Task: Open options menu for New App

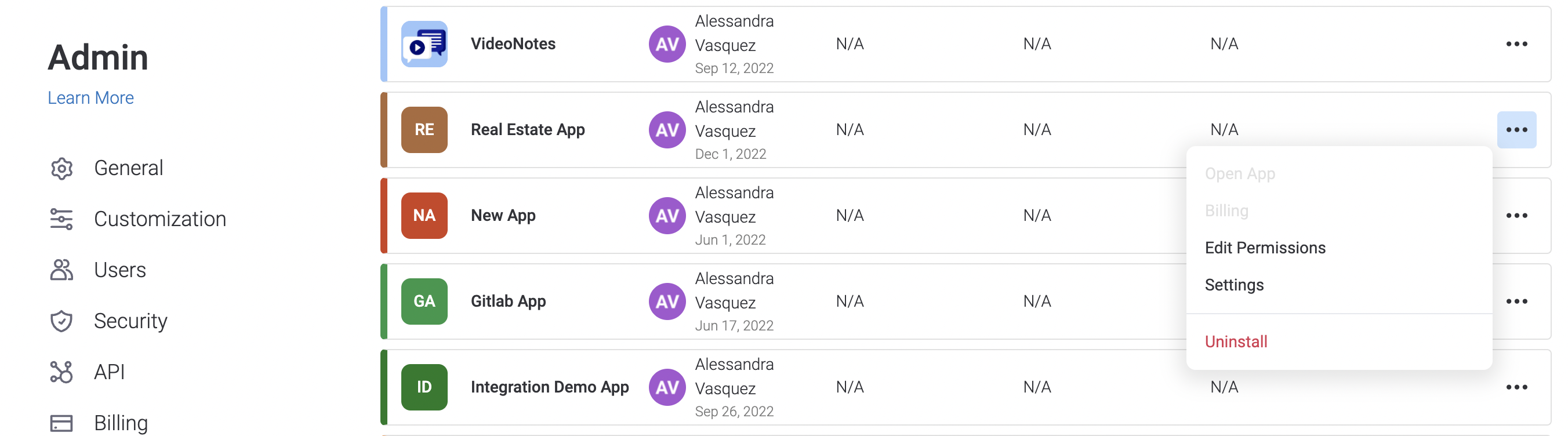Action: (1516, 216)
